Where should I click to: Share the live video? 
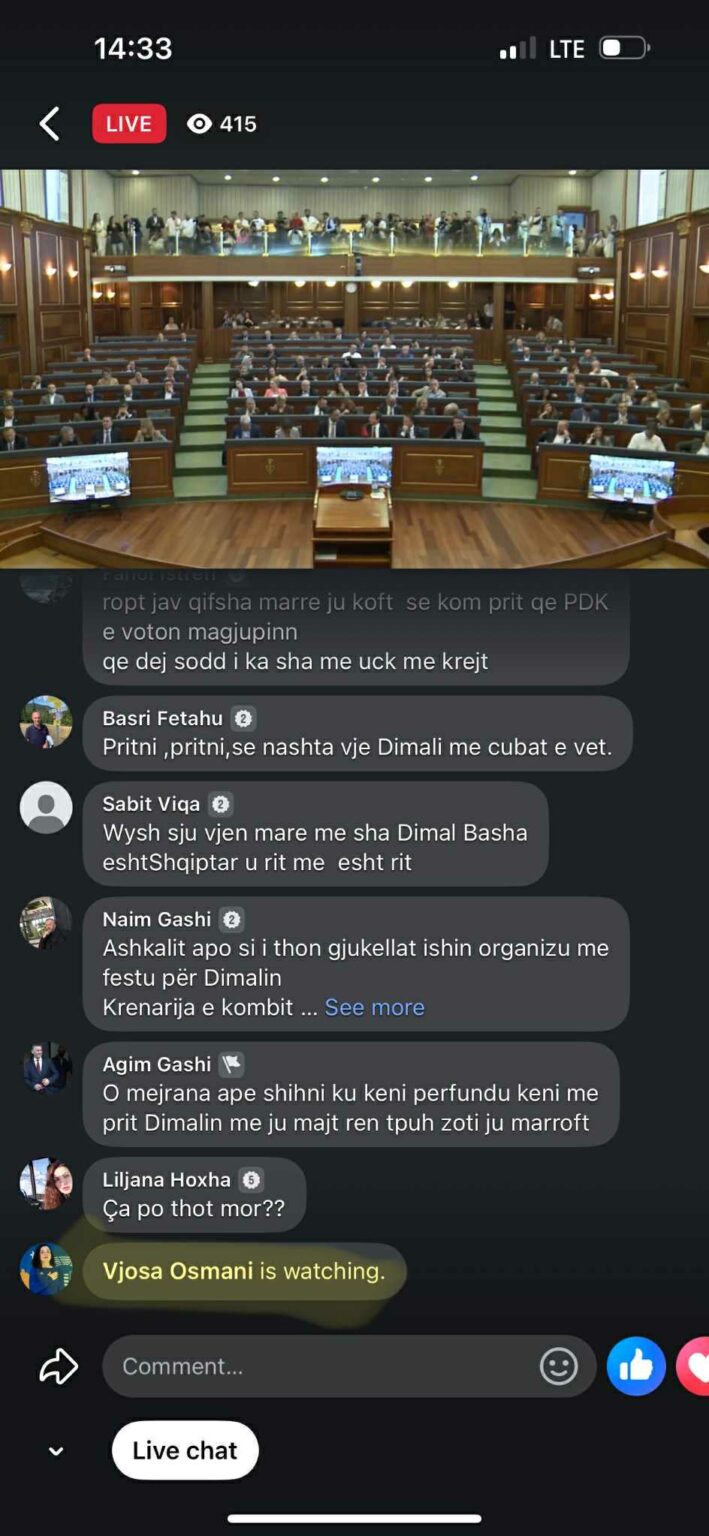tap(58, 1366)
